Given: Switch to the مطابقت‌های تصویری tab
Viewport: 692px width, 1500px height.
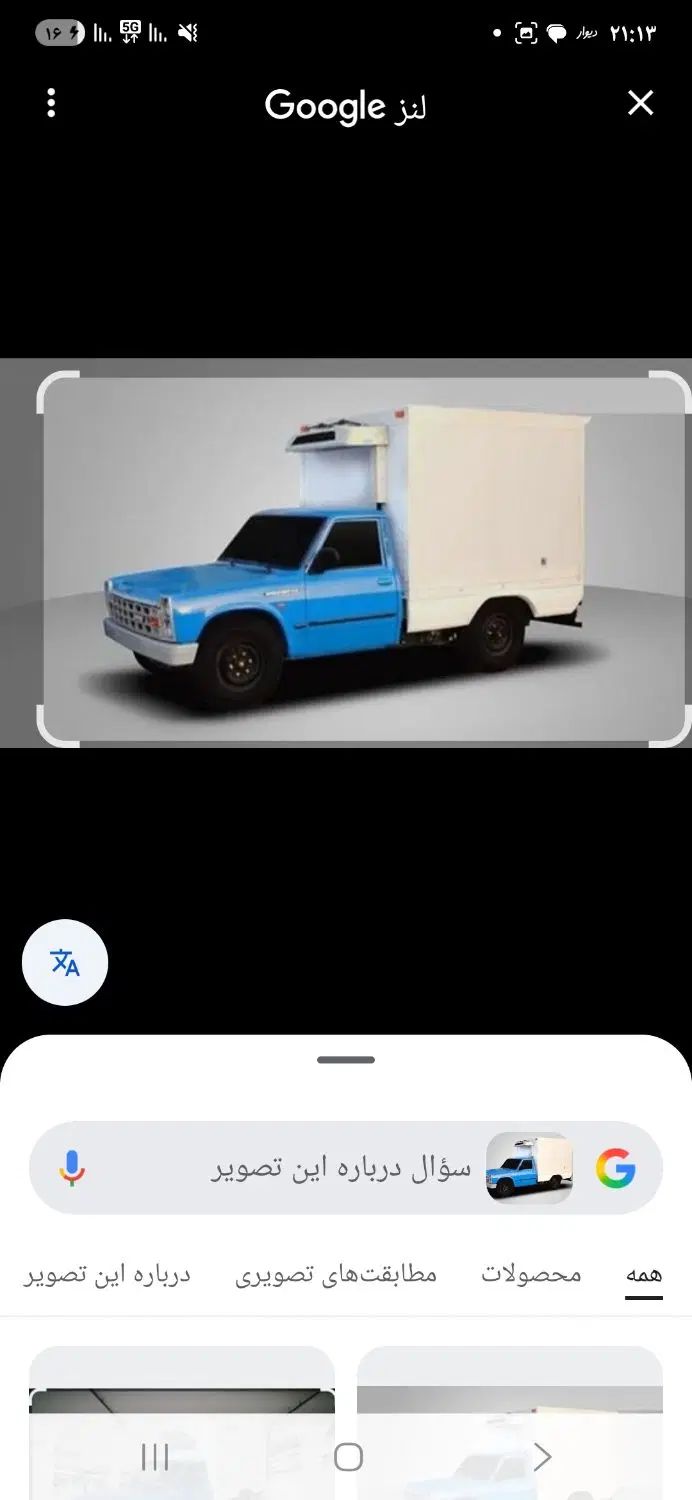Looking at the screenshot, I should point(336,1274).
